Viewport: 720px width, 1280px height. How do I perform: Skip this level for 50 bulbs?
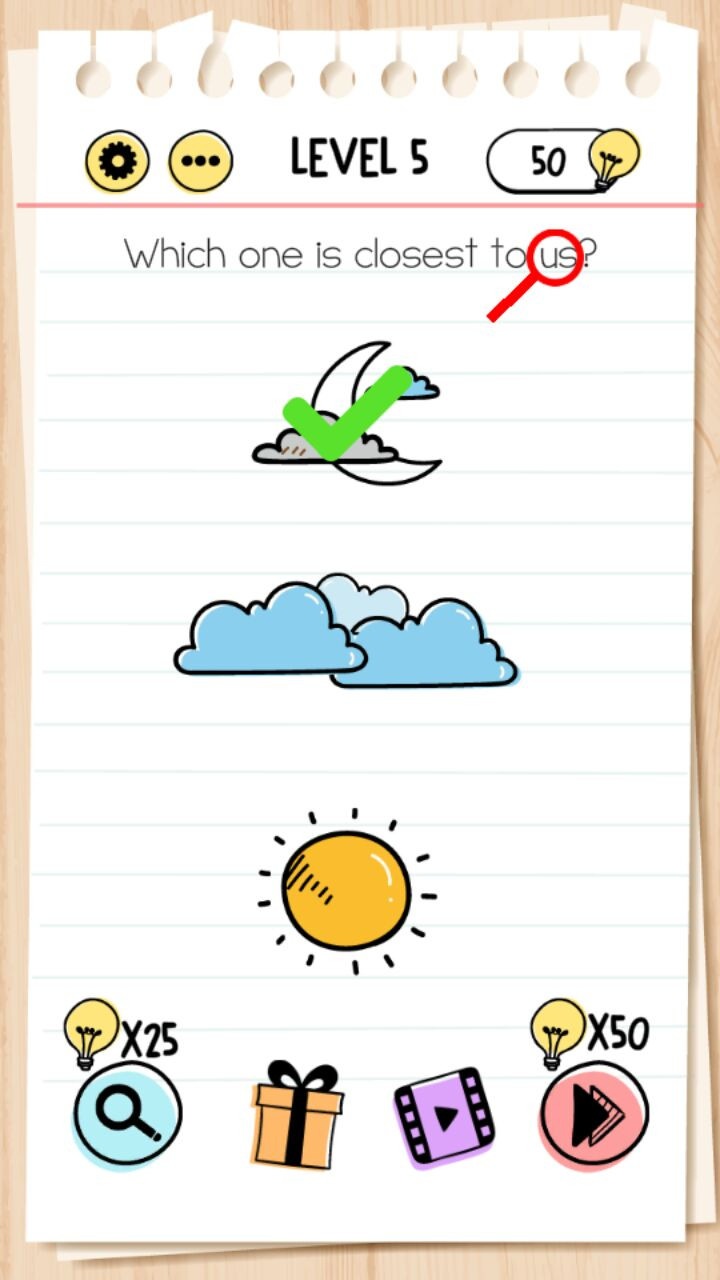coord(594,1113)
